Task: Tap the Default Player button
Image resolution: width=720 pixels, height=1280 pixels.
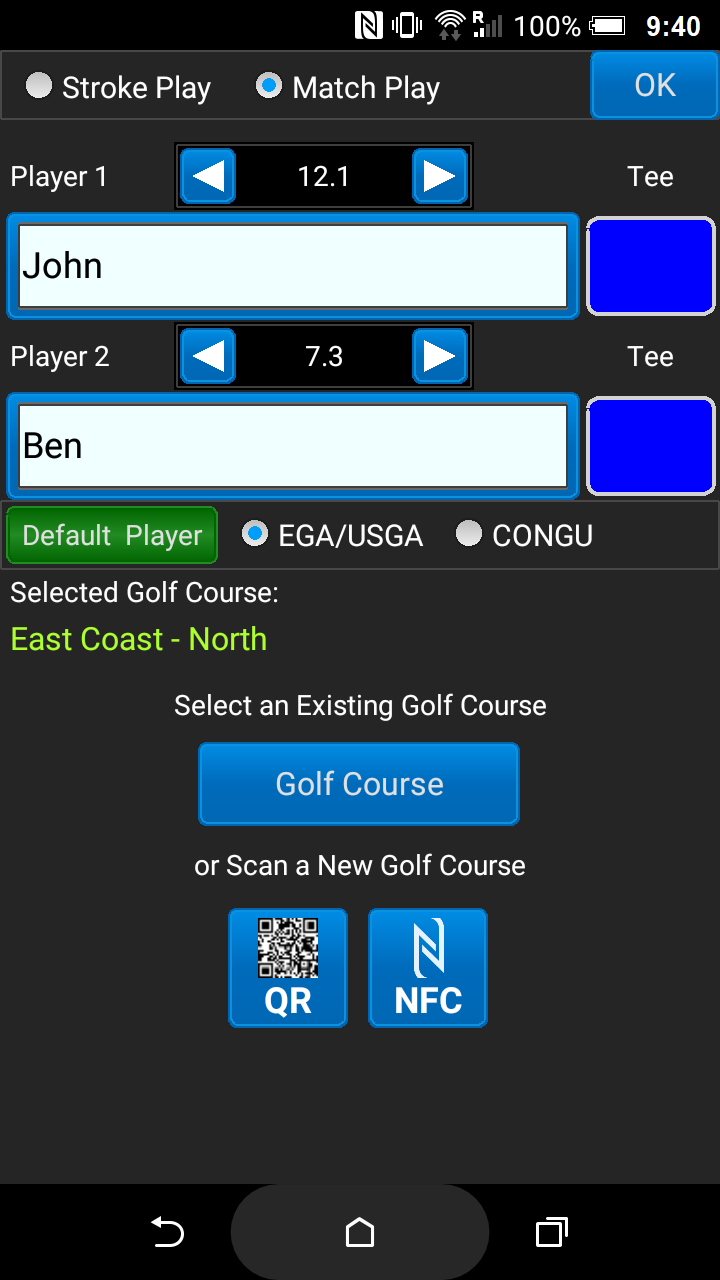Action: pos(112,535)
